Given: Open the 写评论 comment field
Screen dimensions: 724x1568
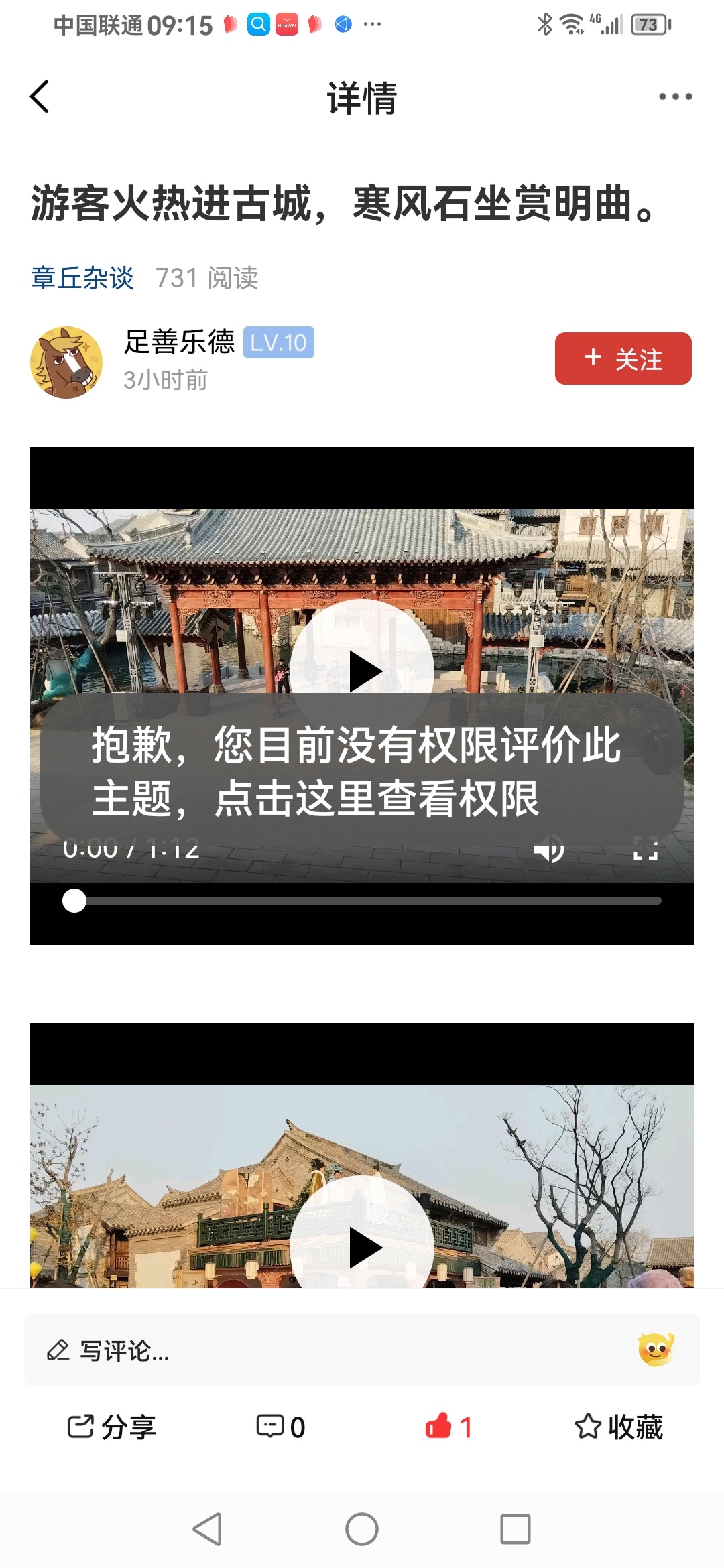Looking at the screenshot, I should click(322, 1350).
